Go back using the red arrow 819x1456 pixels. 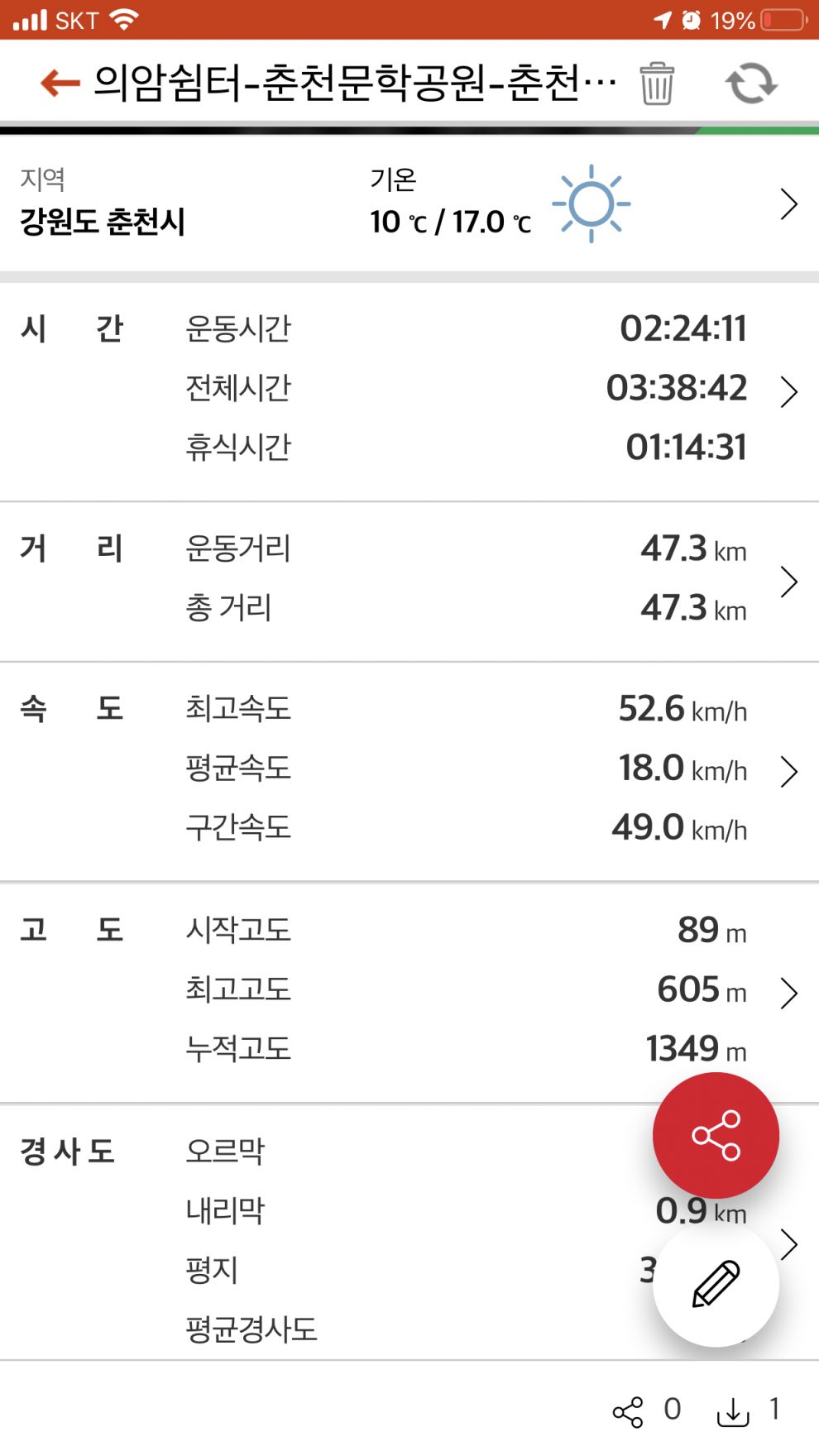[60, 83]
